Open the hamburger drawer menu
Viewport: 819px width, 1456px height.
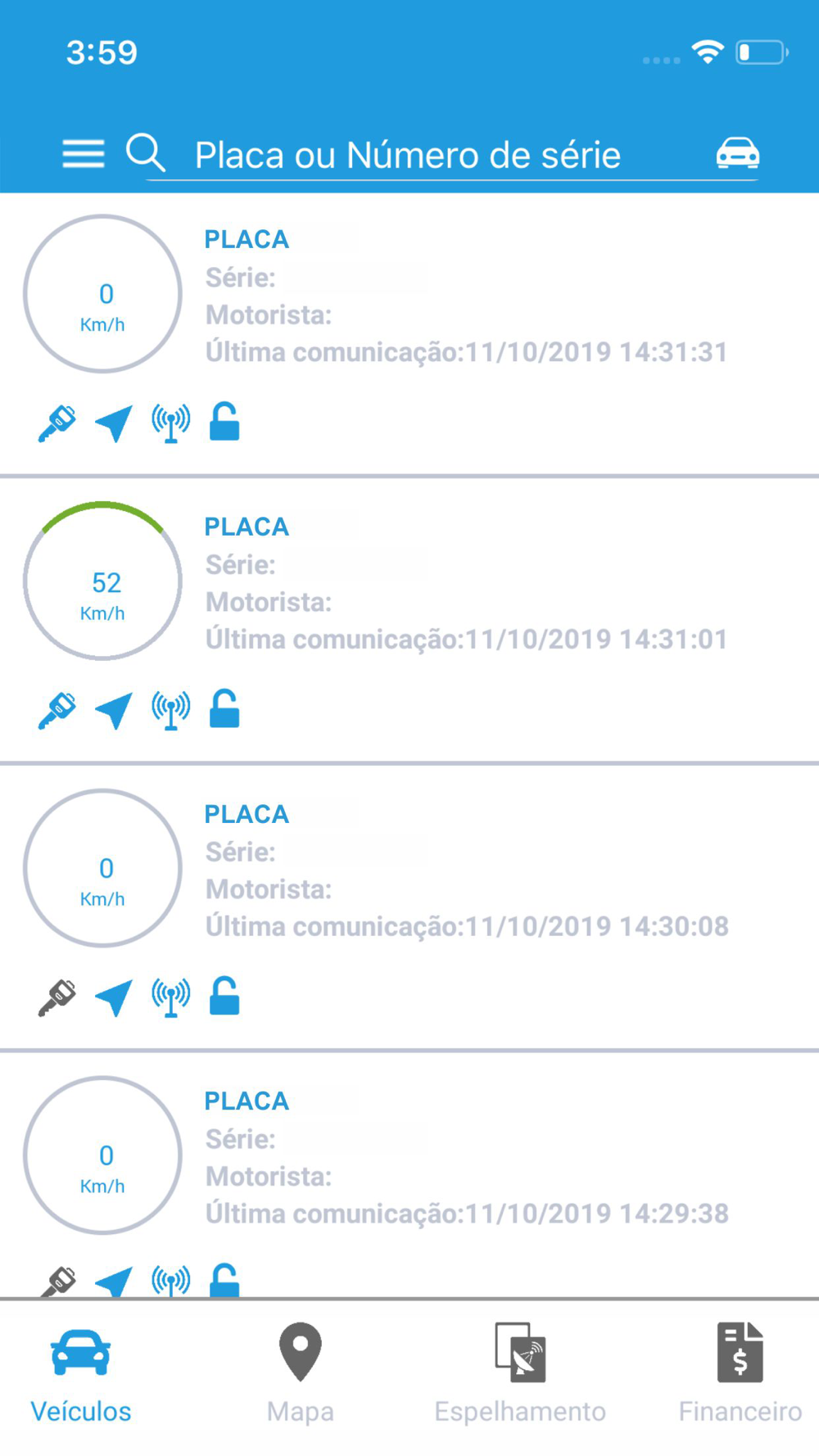tap(83, 153)
